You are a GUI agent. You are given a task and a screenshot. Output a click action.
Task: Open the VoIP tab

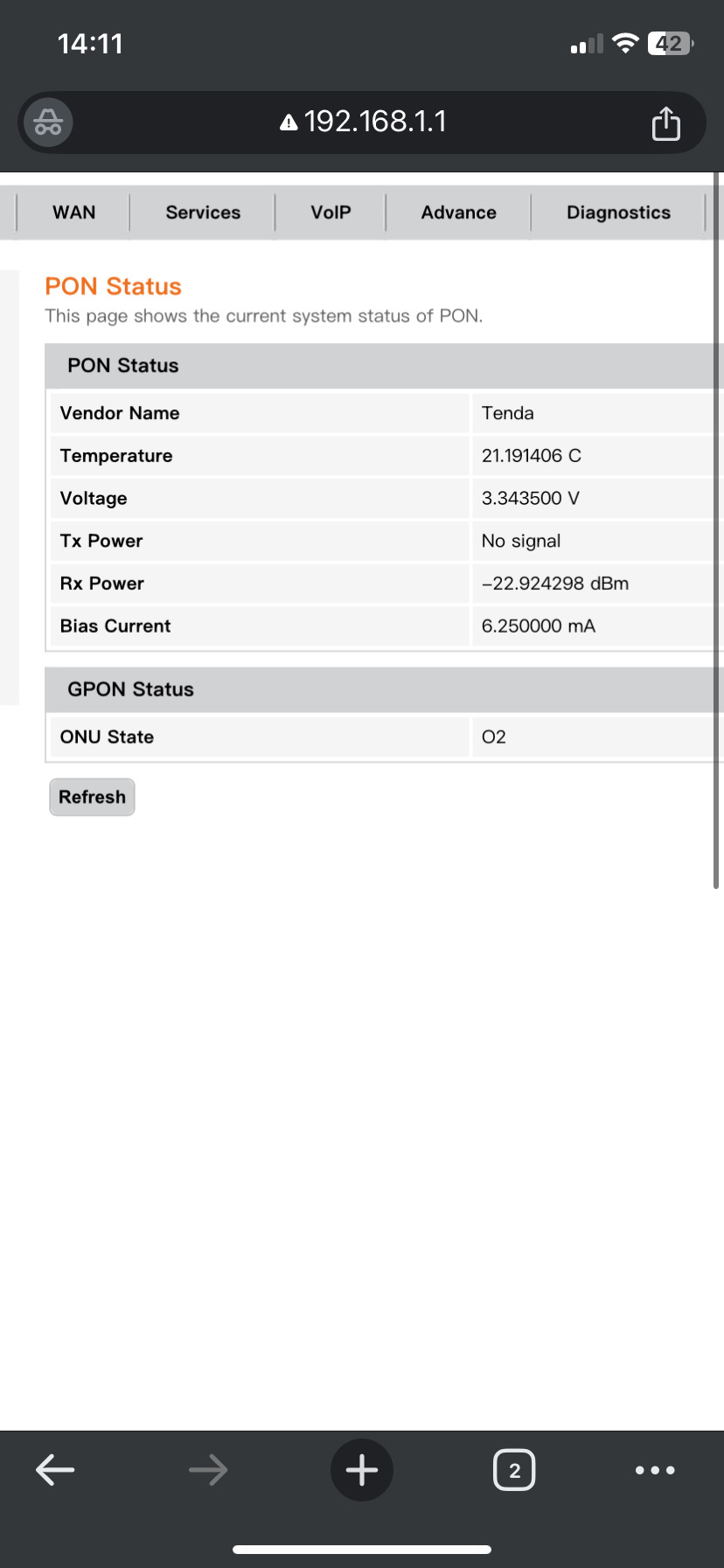[x=331, y=213]
